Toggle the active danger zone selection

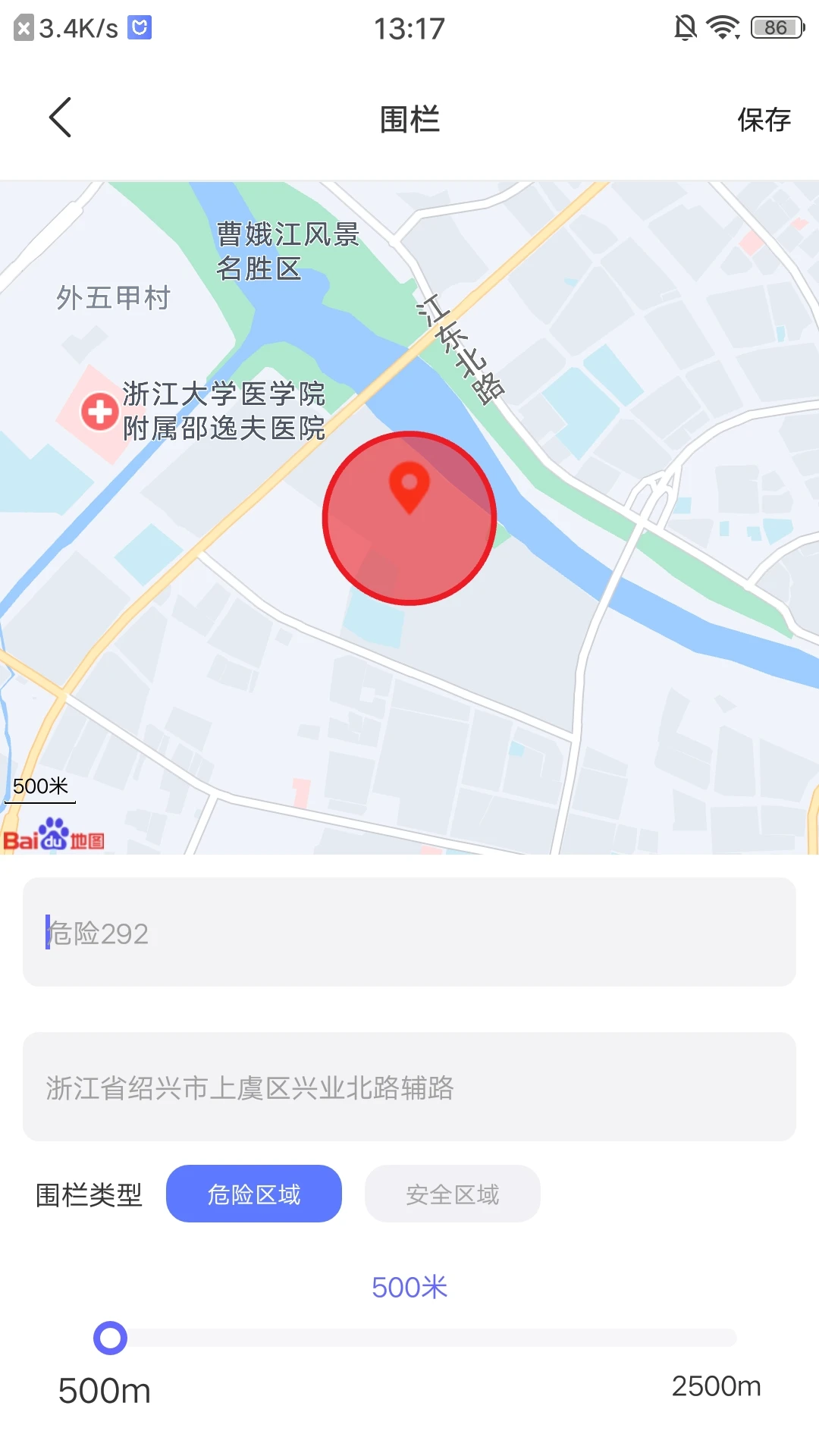[x=254, y=1194]
